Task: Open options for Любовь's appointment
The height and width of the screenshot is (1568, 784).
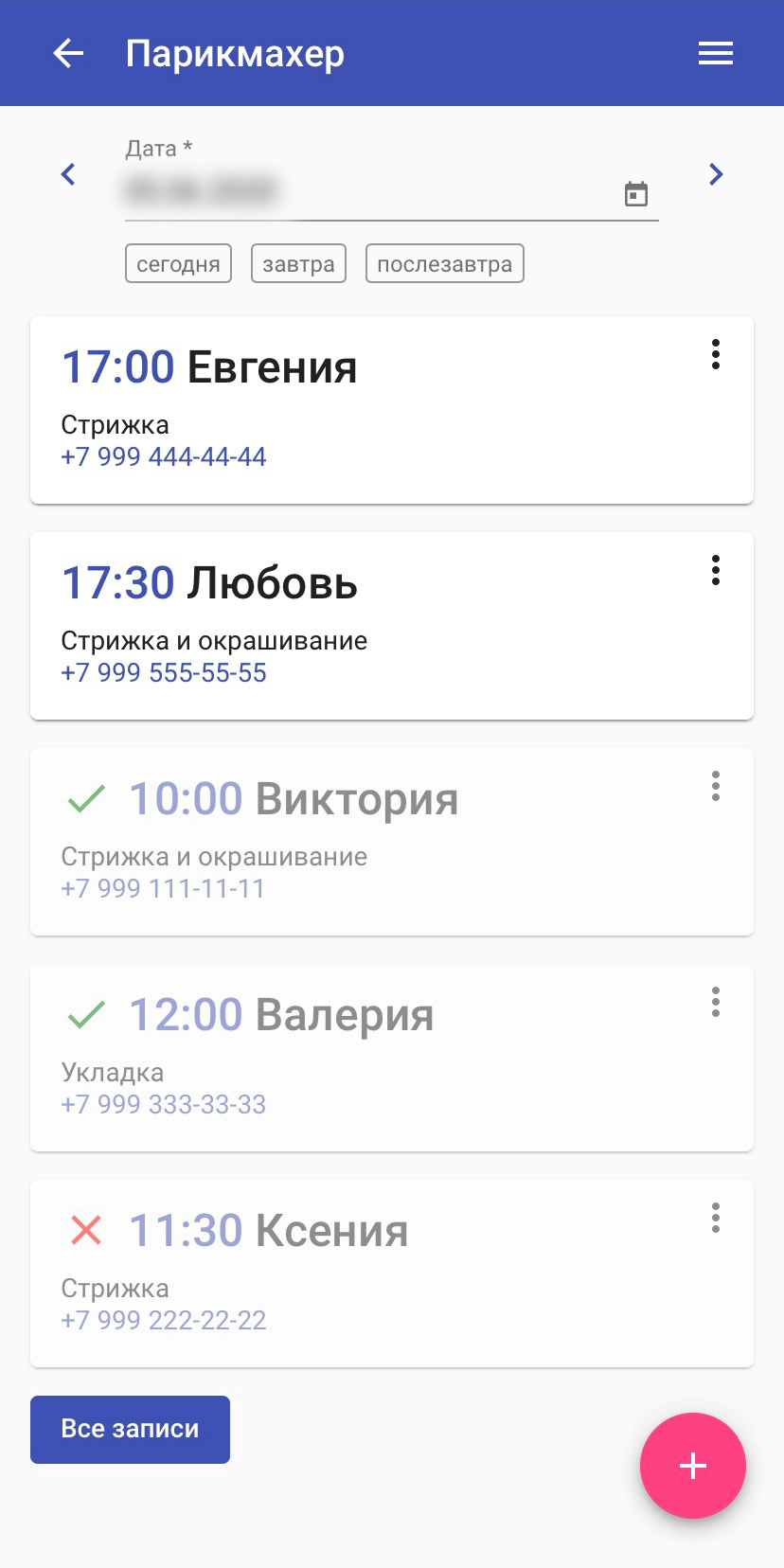Action: [x=716, y=570]
